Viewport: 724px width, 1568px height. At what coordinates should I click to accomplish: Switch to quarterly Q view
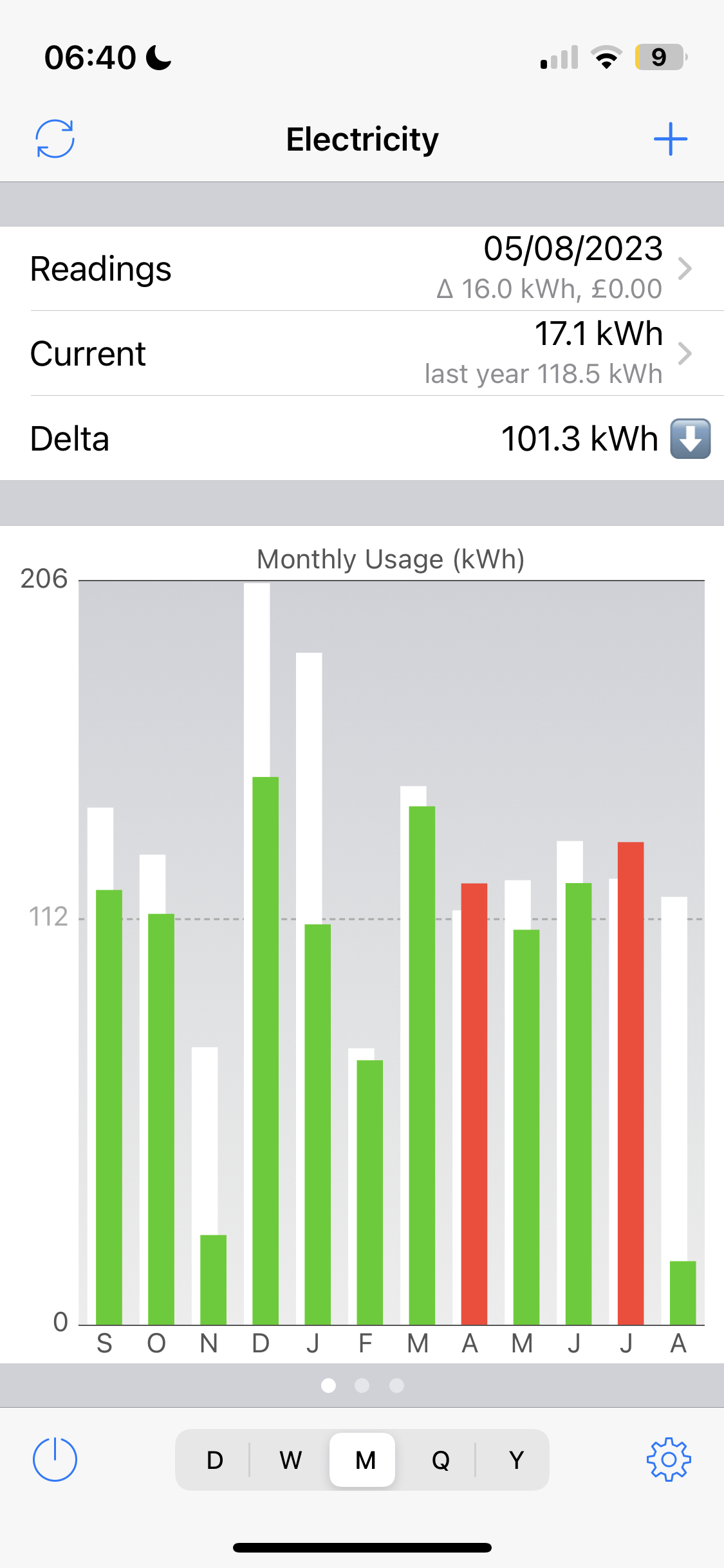click(440, 1460)
